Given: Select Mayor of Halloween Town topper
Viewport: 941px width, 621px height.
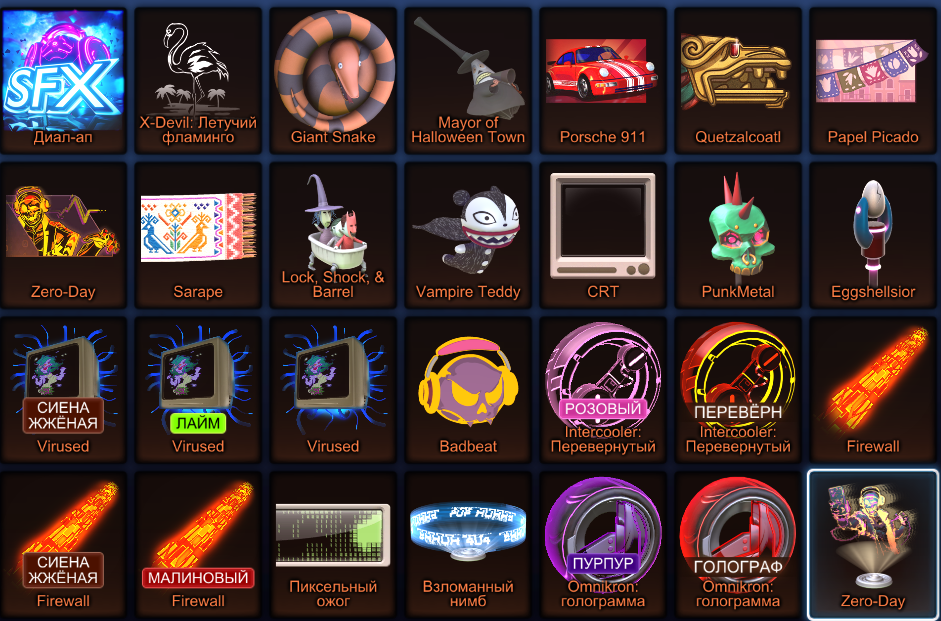Looking at the screenshot, I should 468,80.
